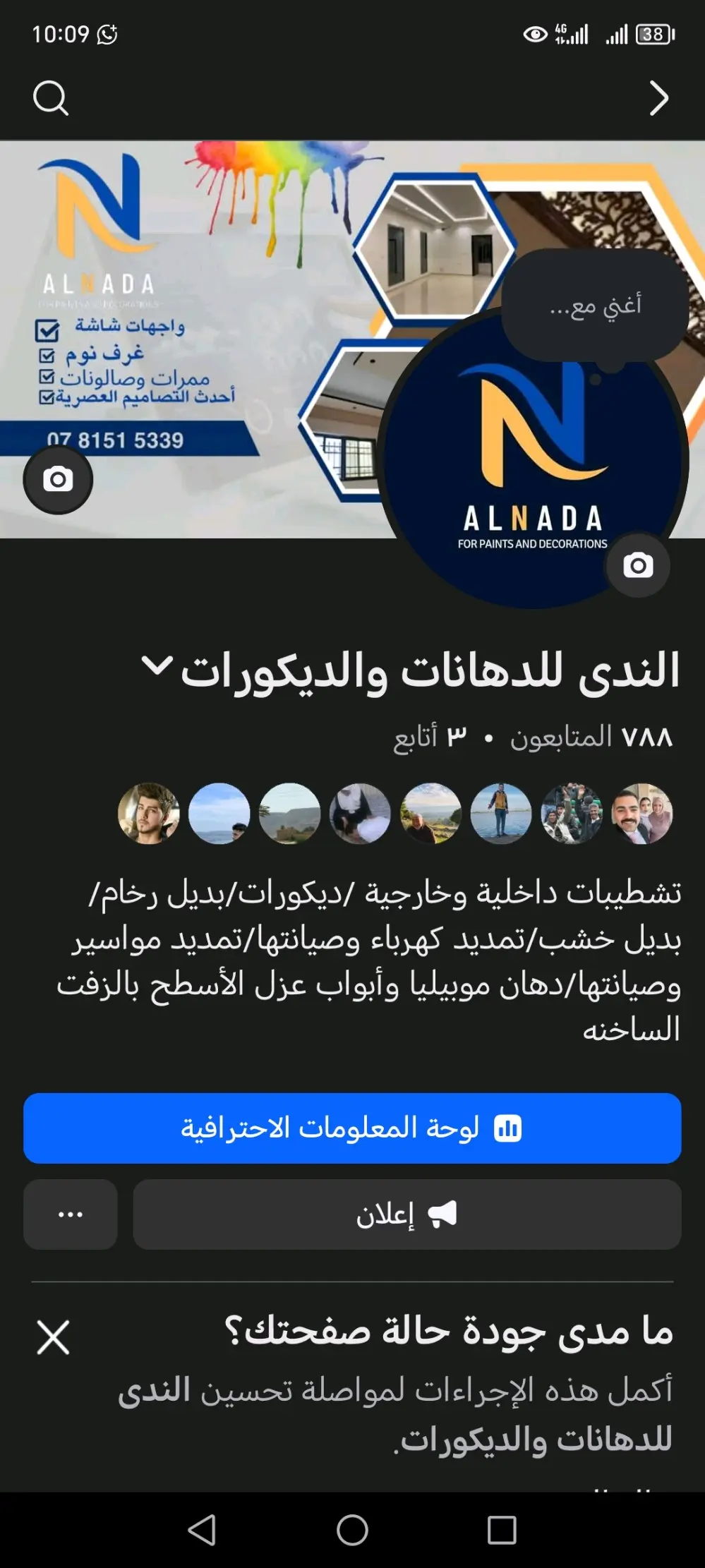The width and height of the screenshot is (705, 1568).
Task: Tap the 'أغني مع...' note bubble
Action: [x=595, y=306]
